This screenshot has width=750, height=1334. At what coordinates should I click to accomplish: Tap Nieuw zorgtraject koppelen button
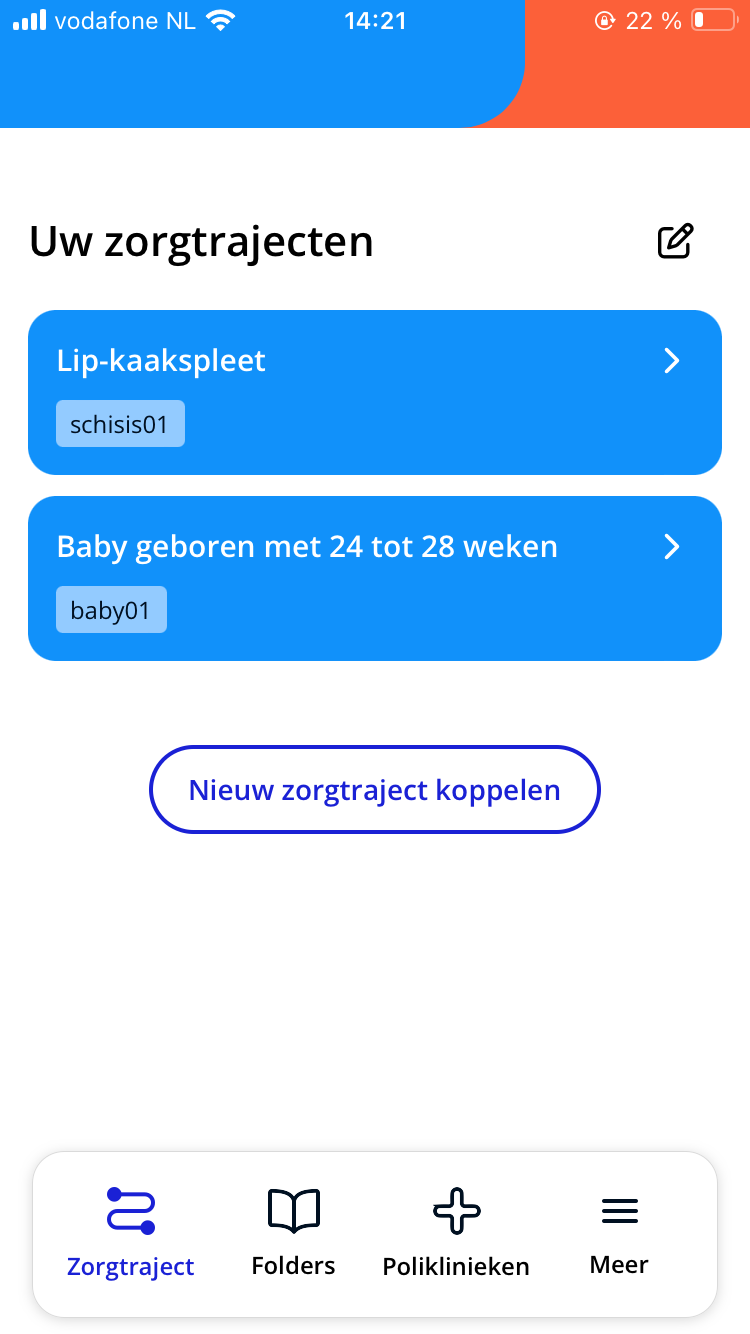(374, 789)
